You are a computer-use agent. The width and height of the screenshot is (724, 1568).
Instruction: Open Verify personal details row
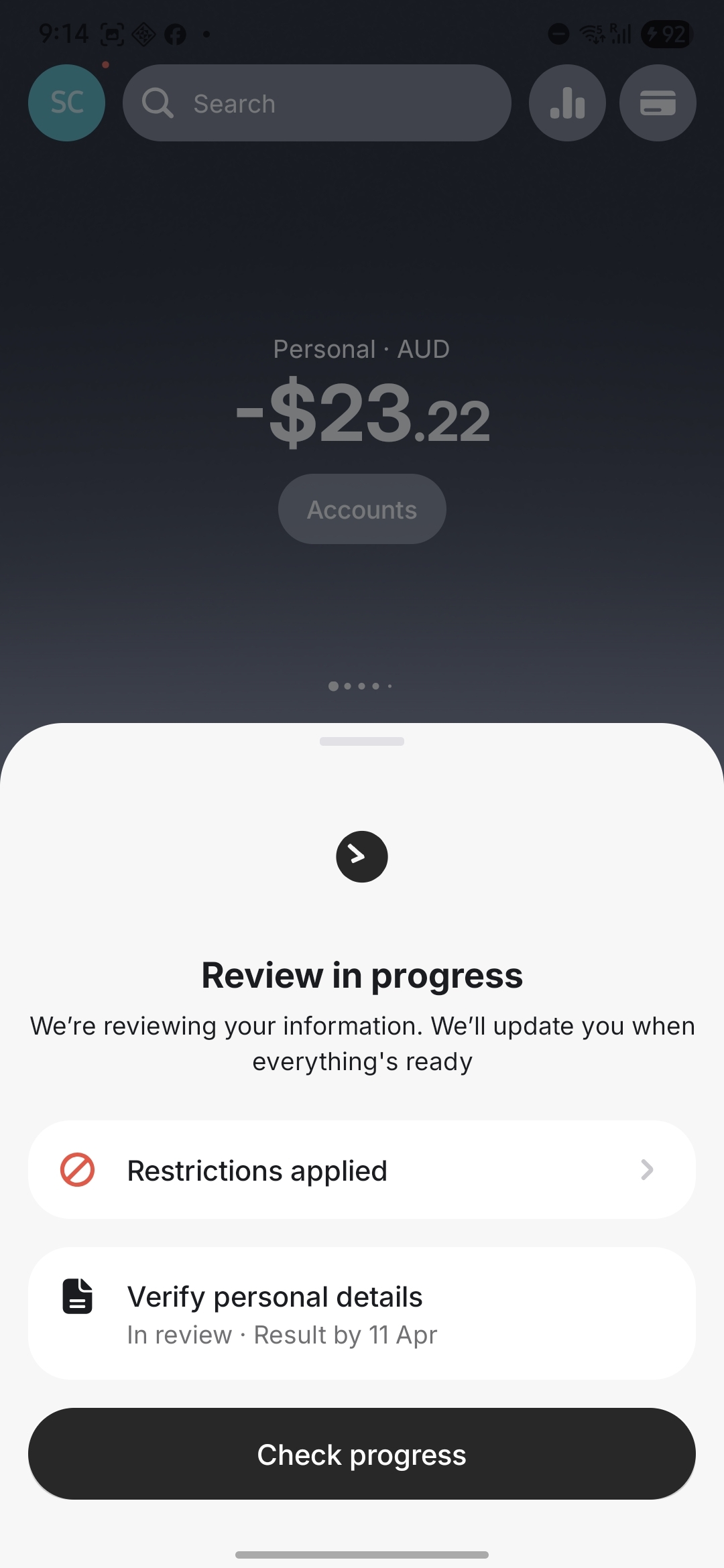pyautogui.click(x=361, y=1313)
